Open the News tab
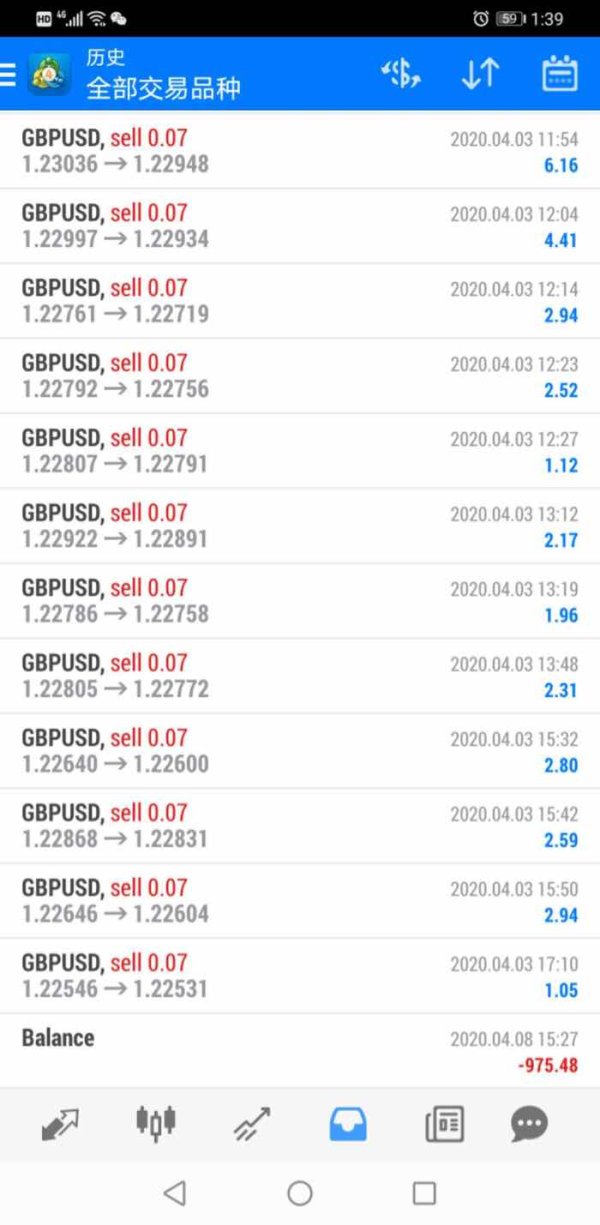The image size is (600, 1225). [x=444, y=1124]
